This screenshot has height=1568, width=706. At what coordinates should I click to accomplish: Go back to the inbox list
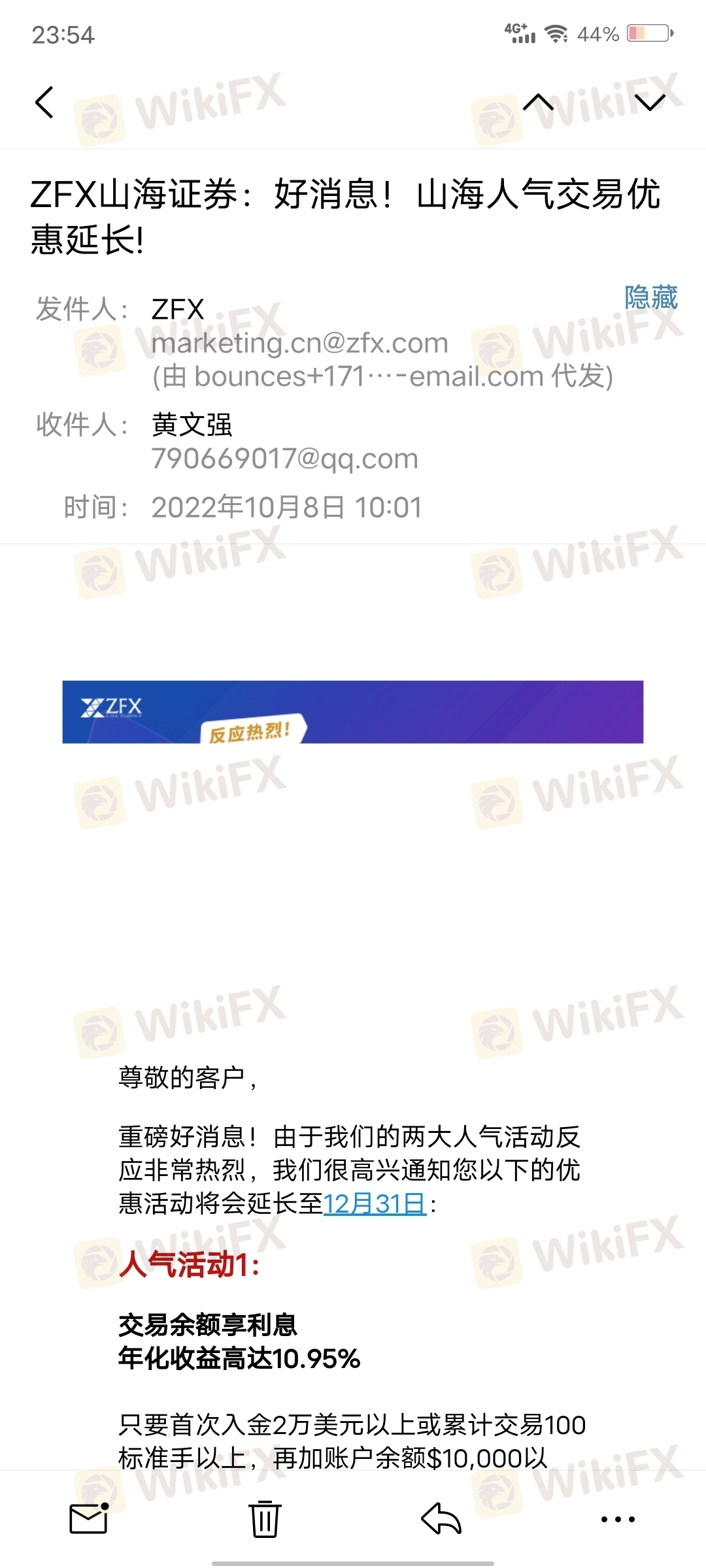[x=44, y=103]
